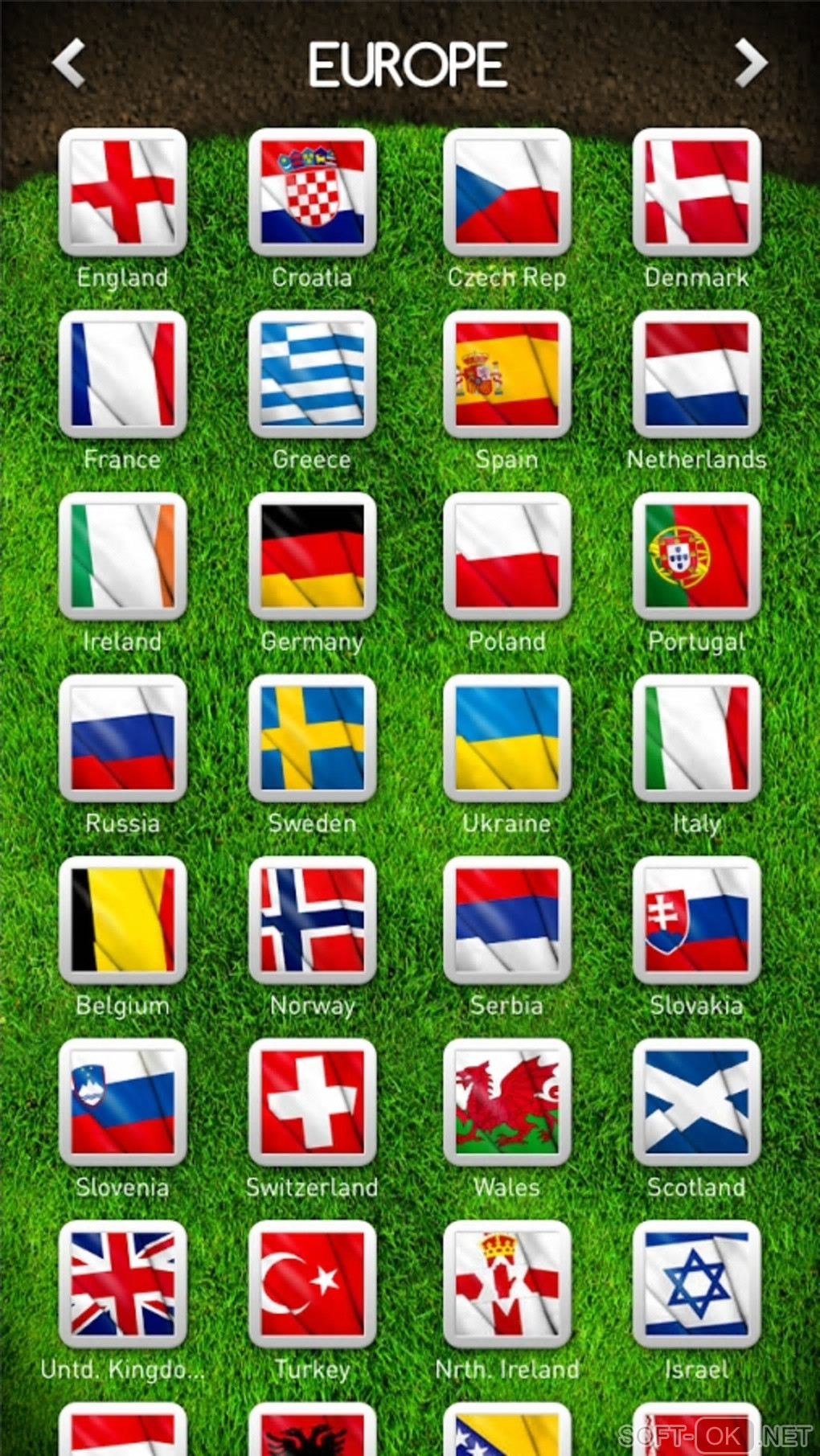Screen dimensions: 820x1456
Task: Choose the Norway flag
Action: 313,921
